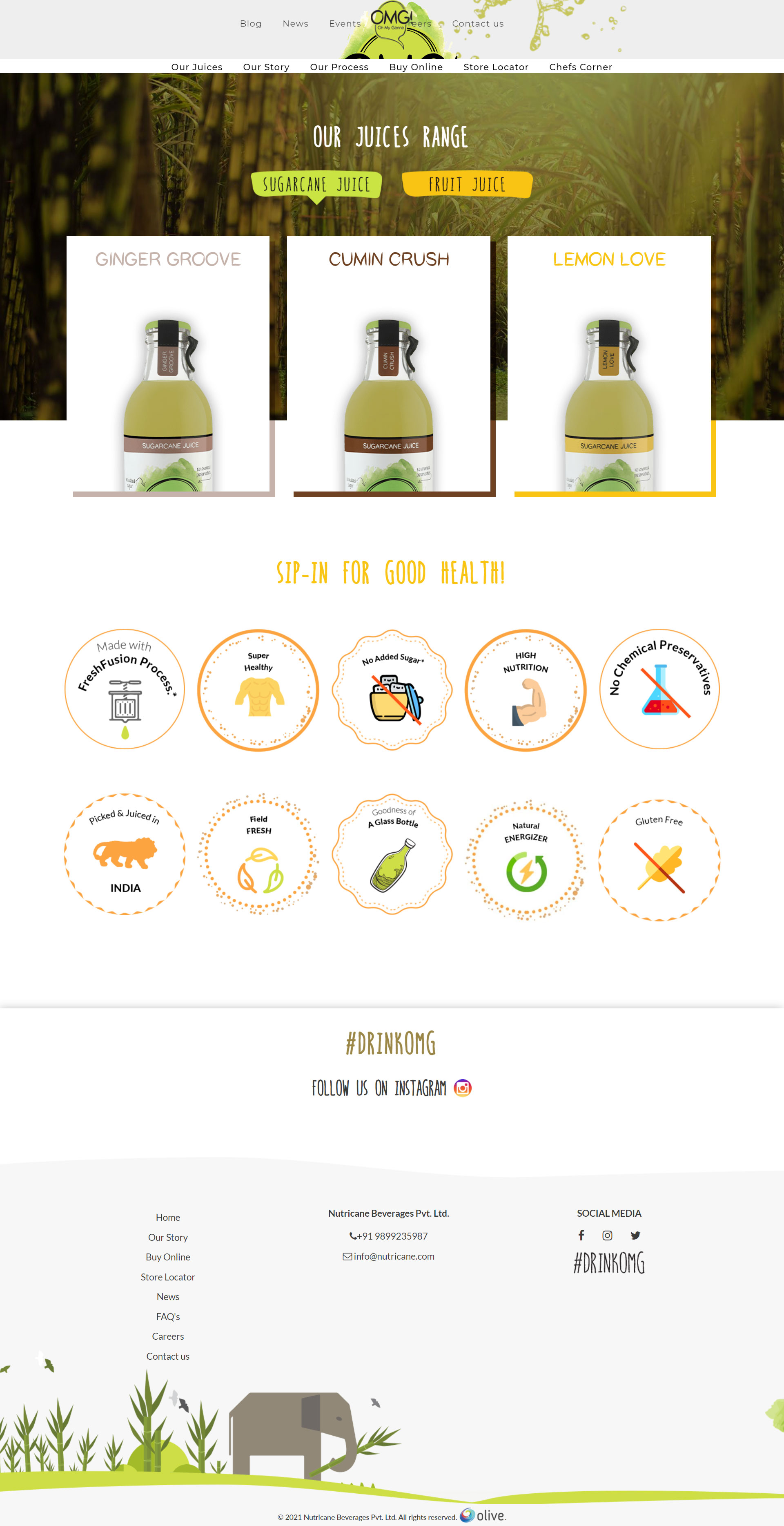Screen dimensions: 784x1526
Task: Select the Sugarcane Juice tab
Action: point(316,184)
